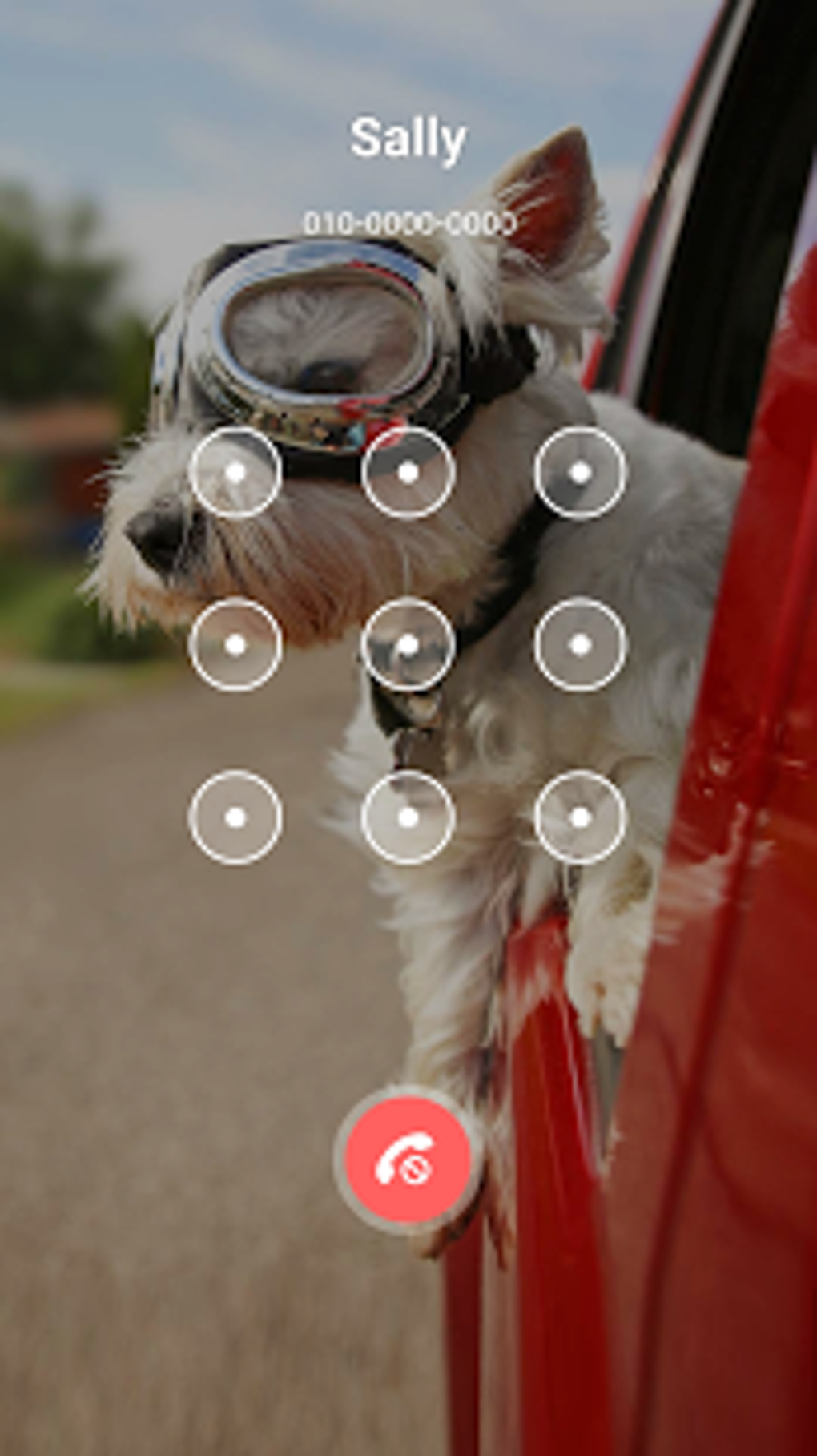Viewport: 817px width, 1456px height.
Task: Tap the top-middle pattern dot
Action: [x=408, y=473]
